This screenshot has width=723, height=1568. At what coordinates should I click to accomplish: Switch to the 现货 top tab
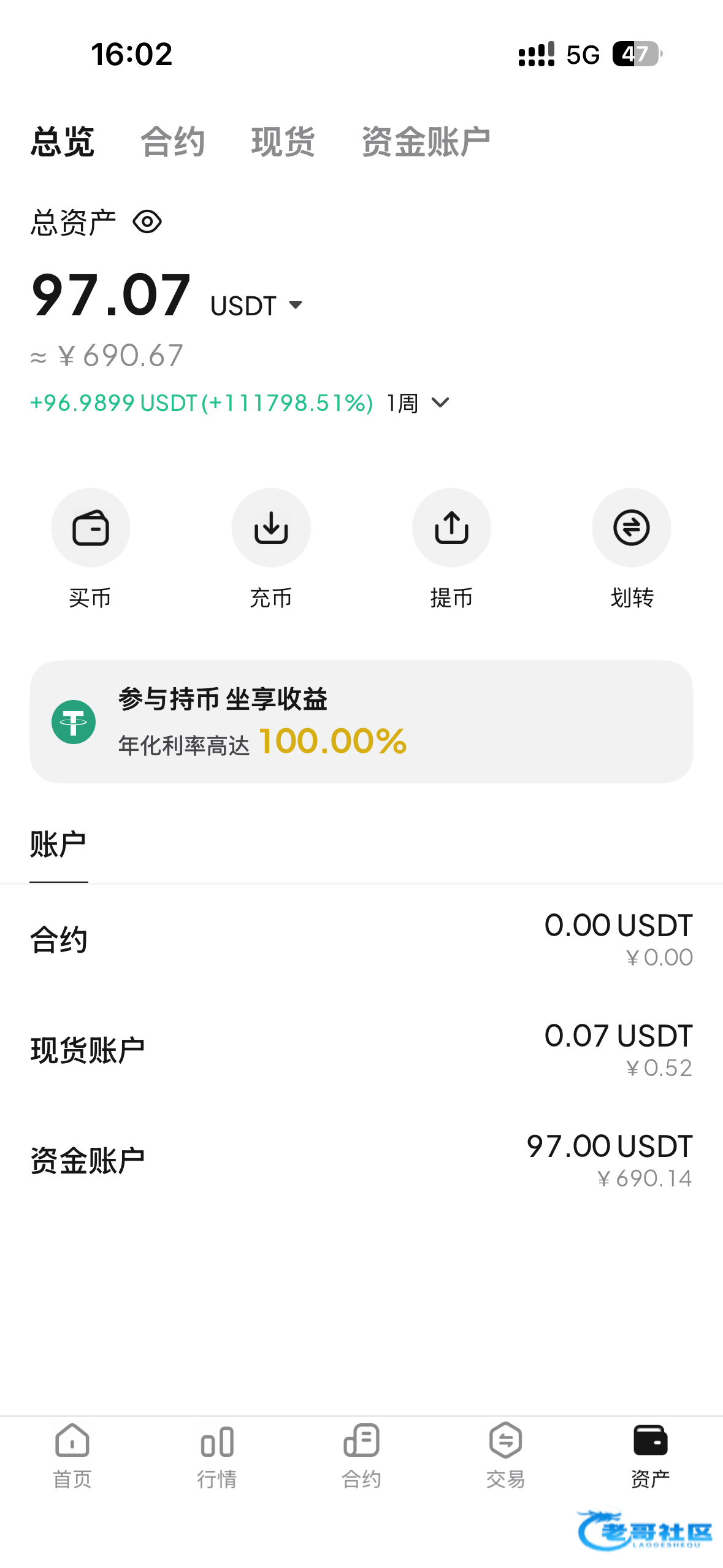coord(283,142)
